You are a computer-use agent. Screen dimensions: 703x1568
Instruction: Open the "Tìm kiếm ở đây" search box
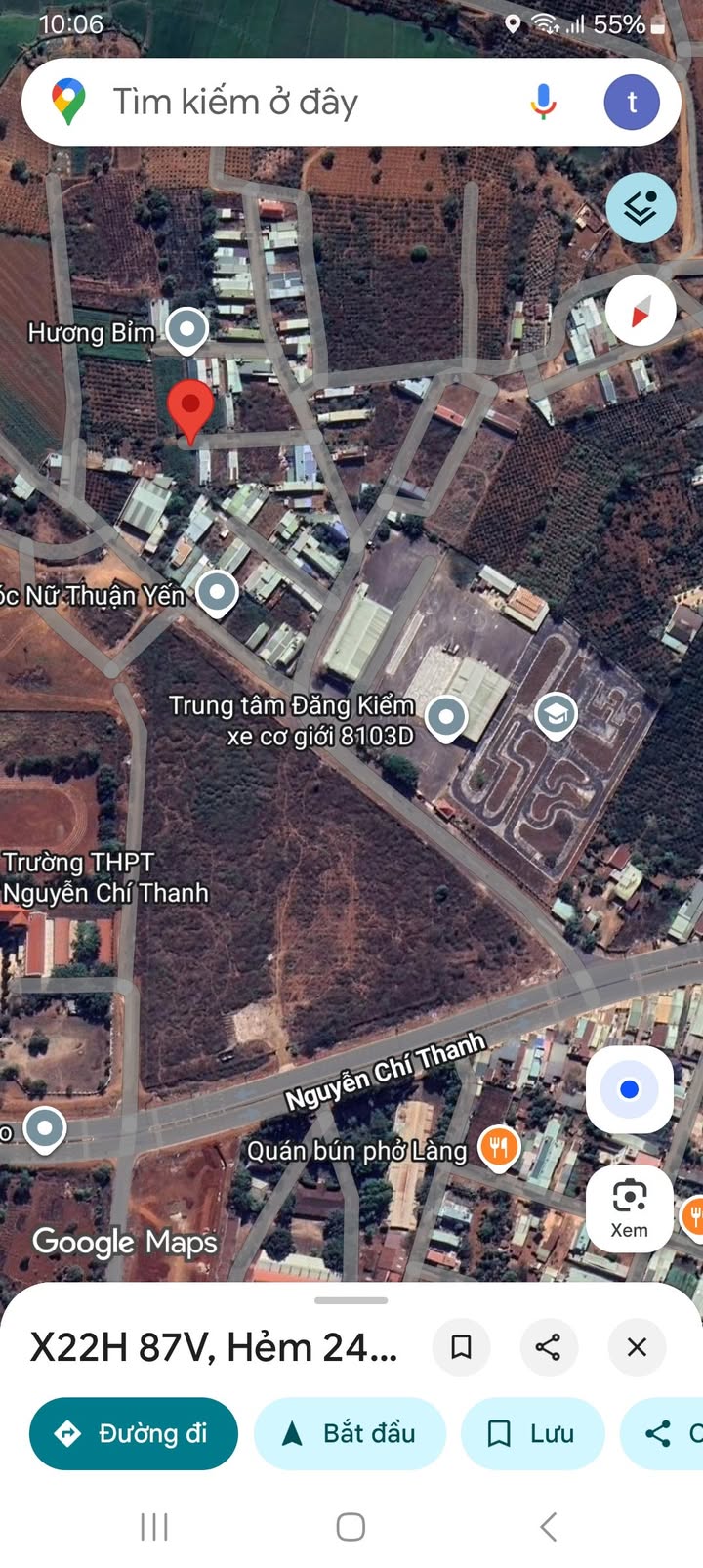[293, 103]
